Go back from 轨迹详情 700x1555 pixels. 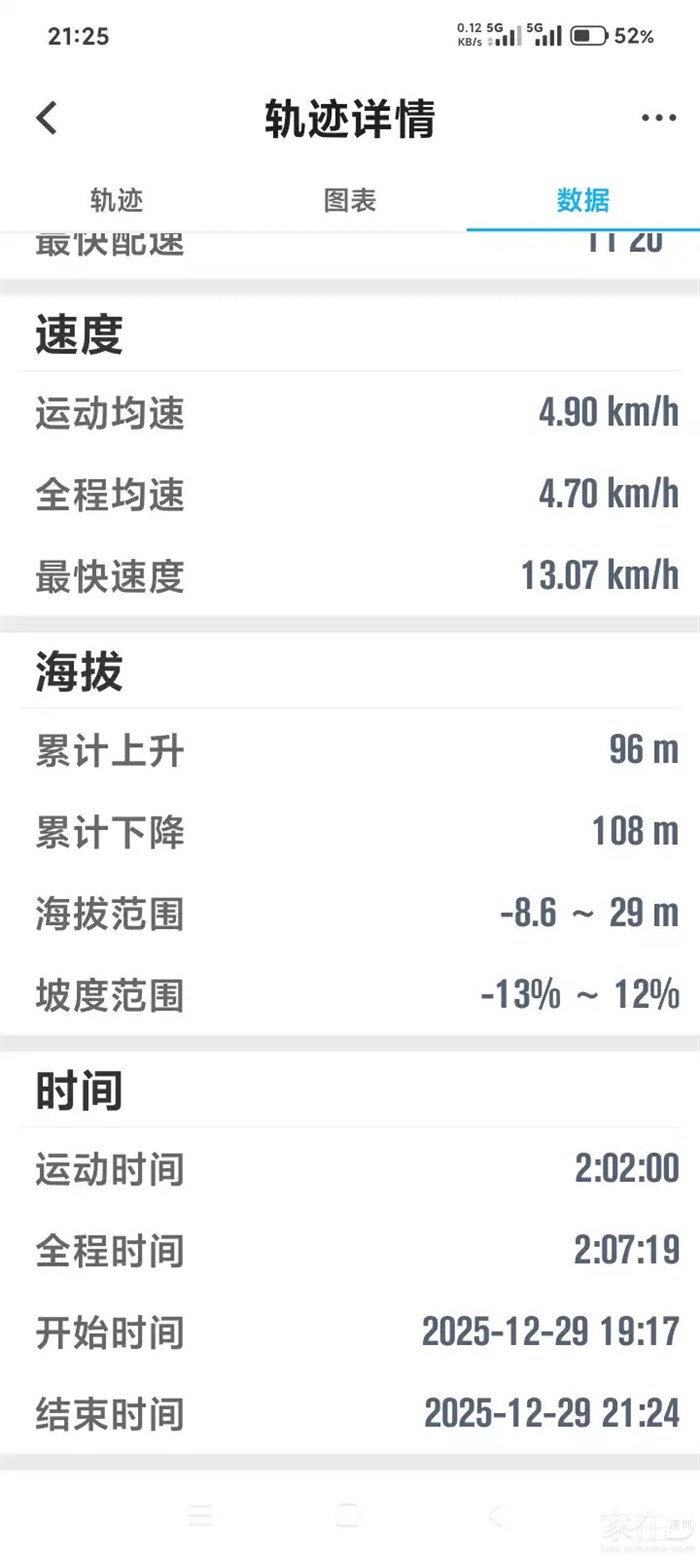click(x=47, y=118)
